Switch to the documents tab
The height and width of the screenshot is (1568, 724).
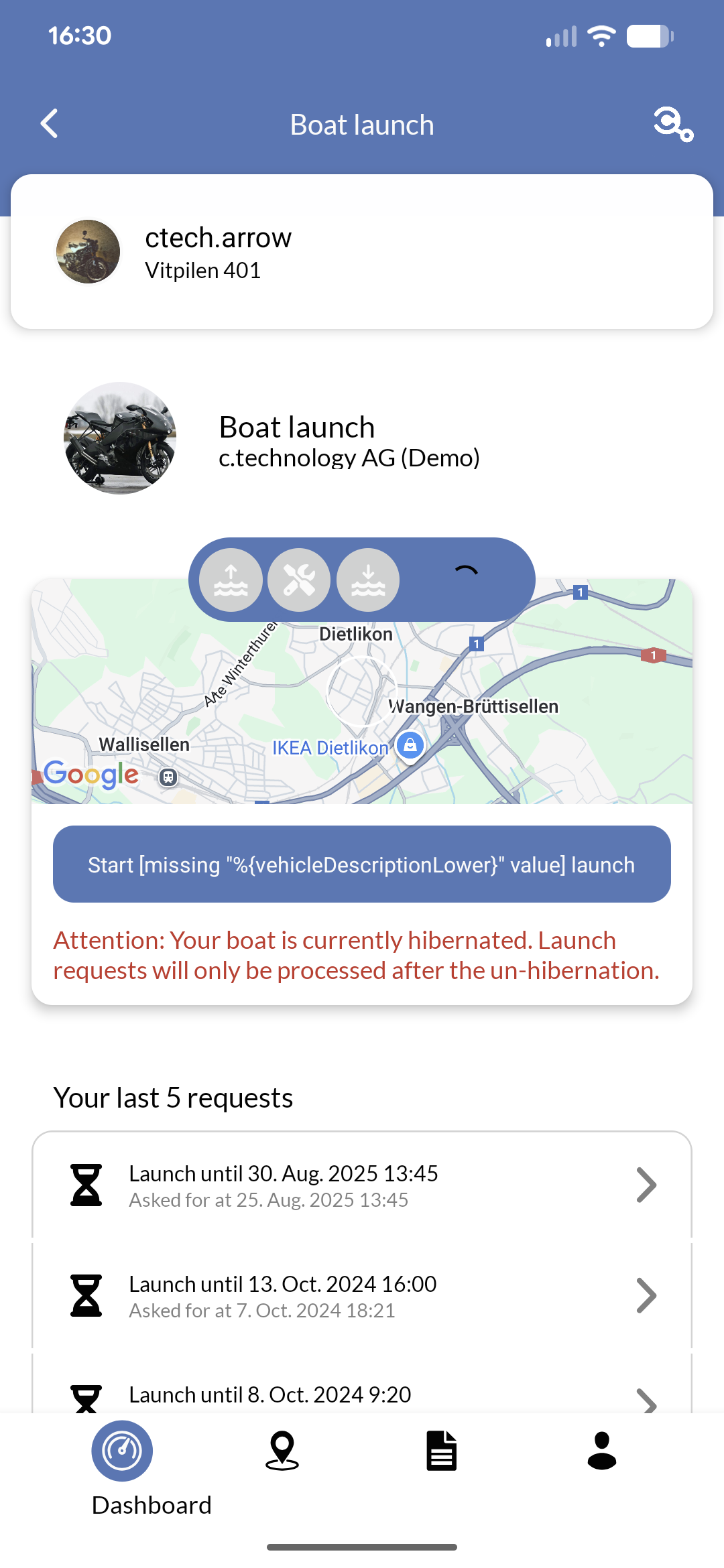pyautogui.click(x=442, y=1451)
